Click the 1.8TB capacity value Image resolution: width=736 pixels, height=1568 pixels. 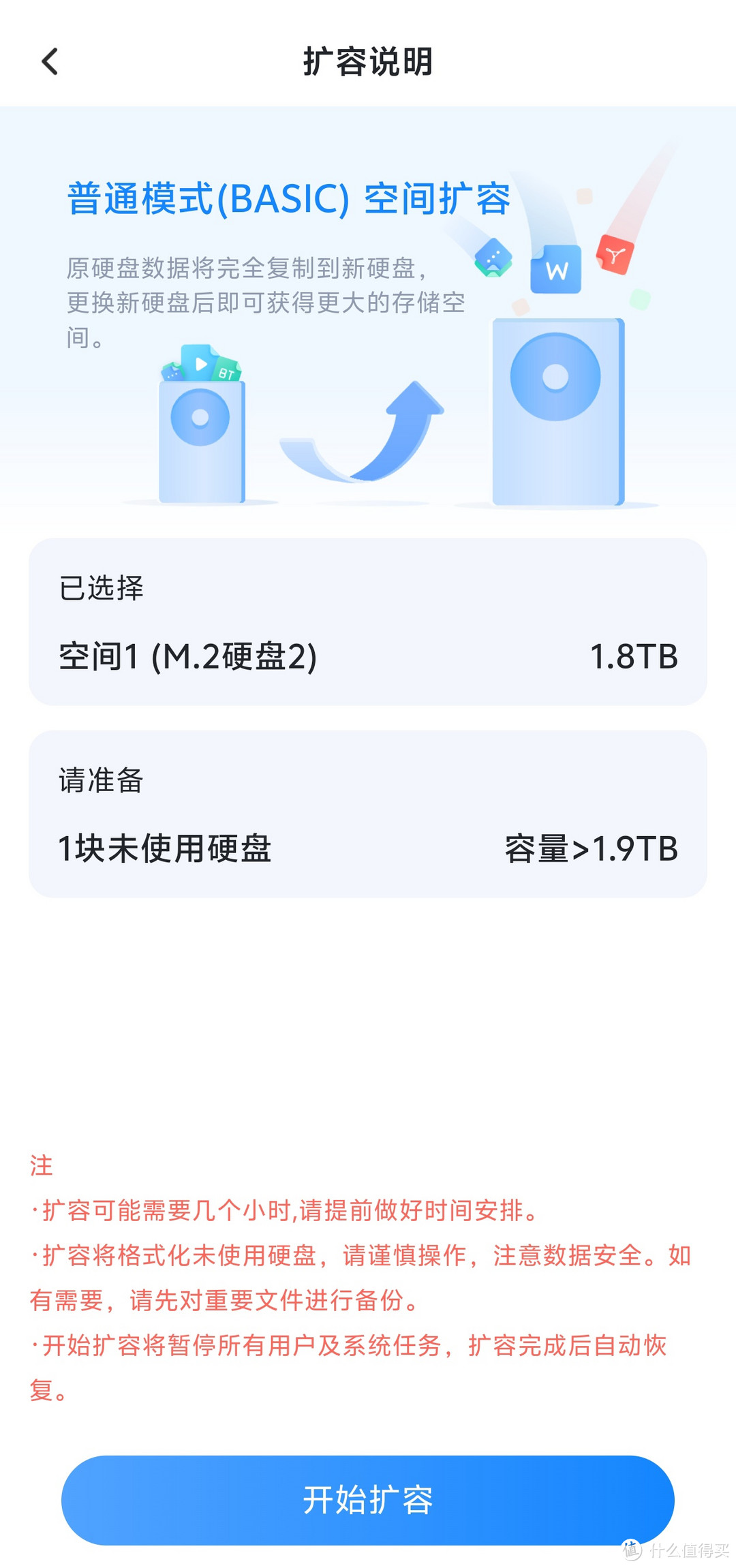tap(634, 656)
